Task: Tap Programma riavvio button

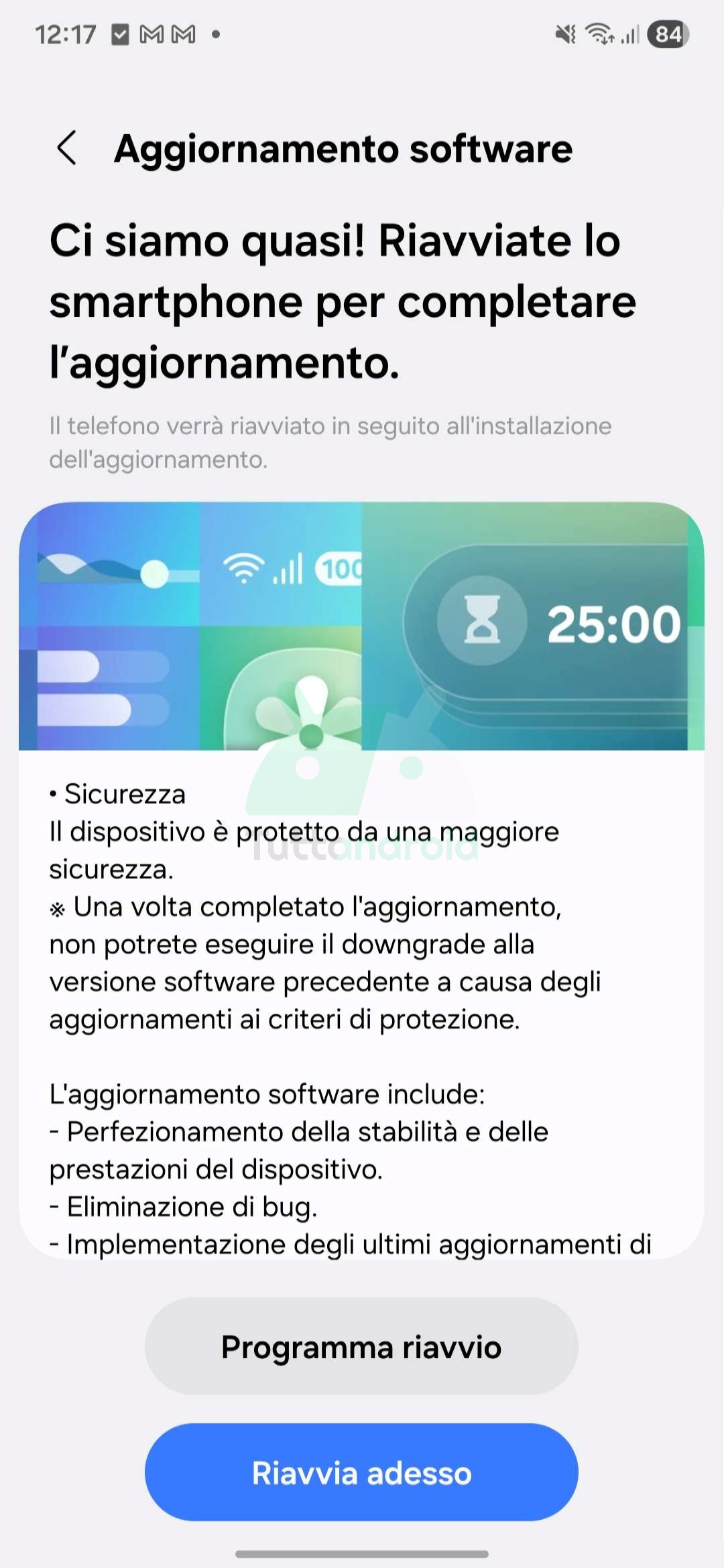Action: [x=361, y=1347]
